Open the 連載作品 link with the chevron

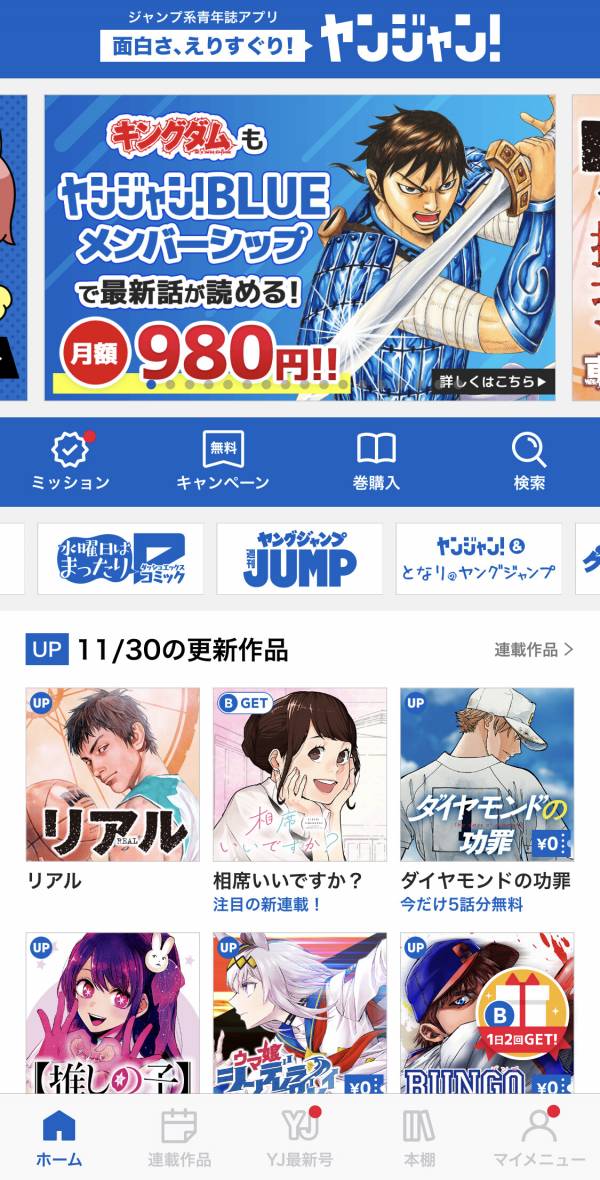(x=534, y=649)
